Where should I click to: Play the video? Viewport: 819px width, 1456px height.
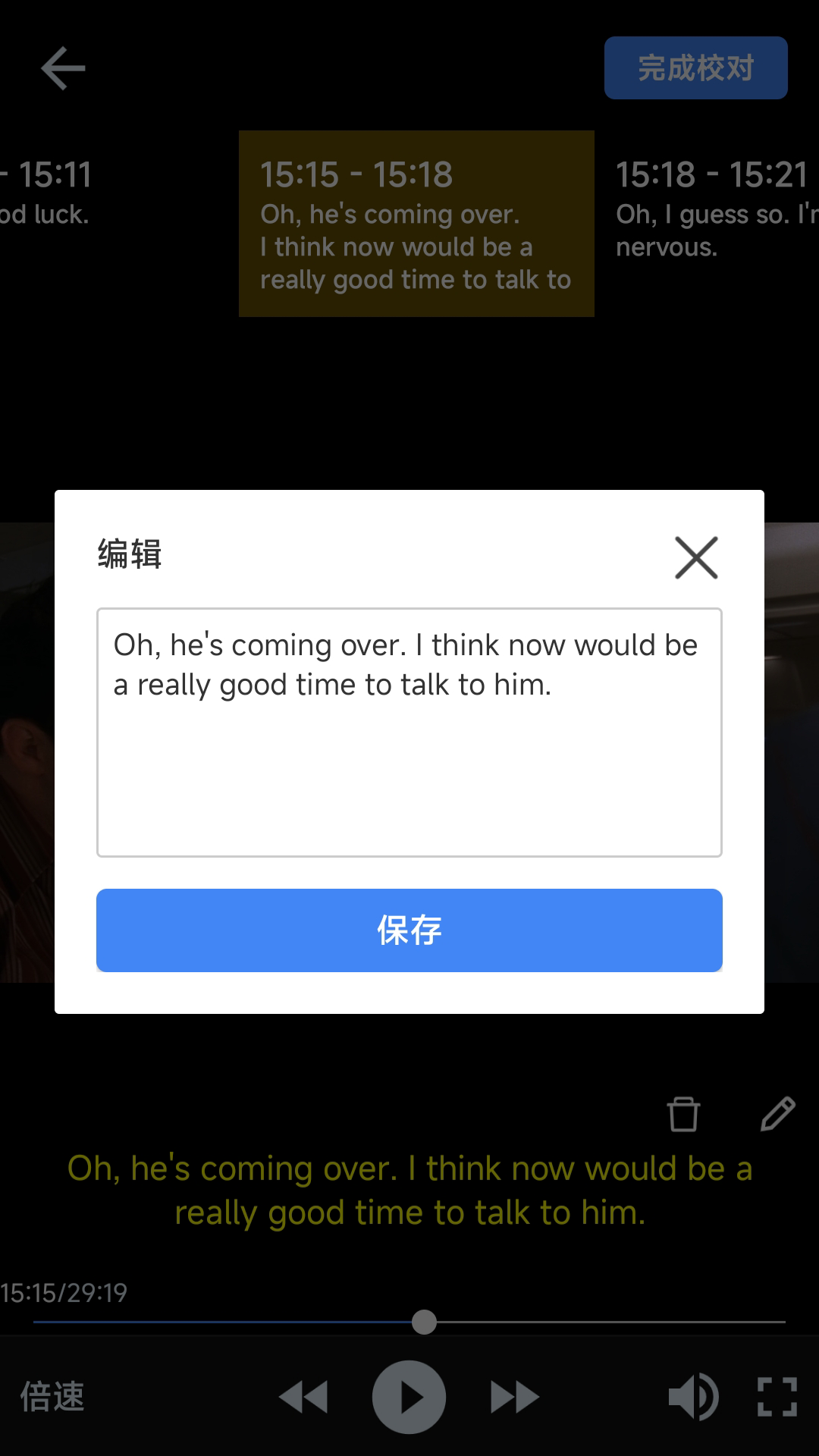tap(409, 1397)
